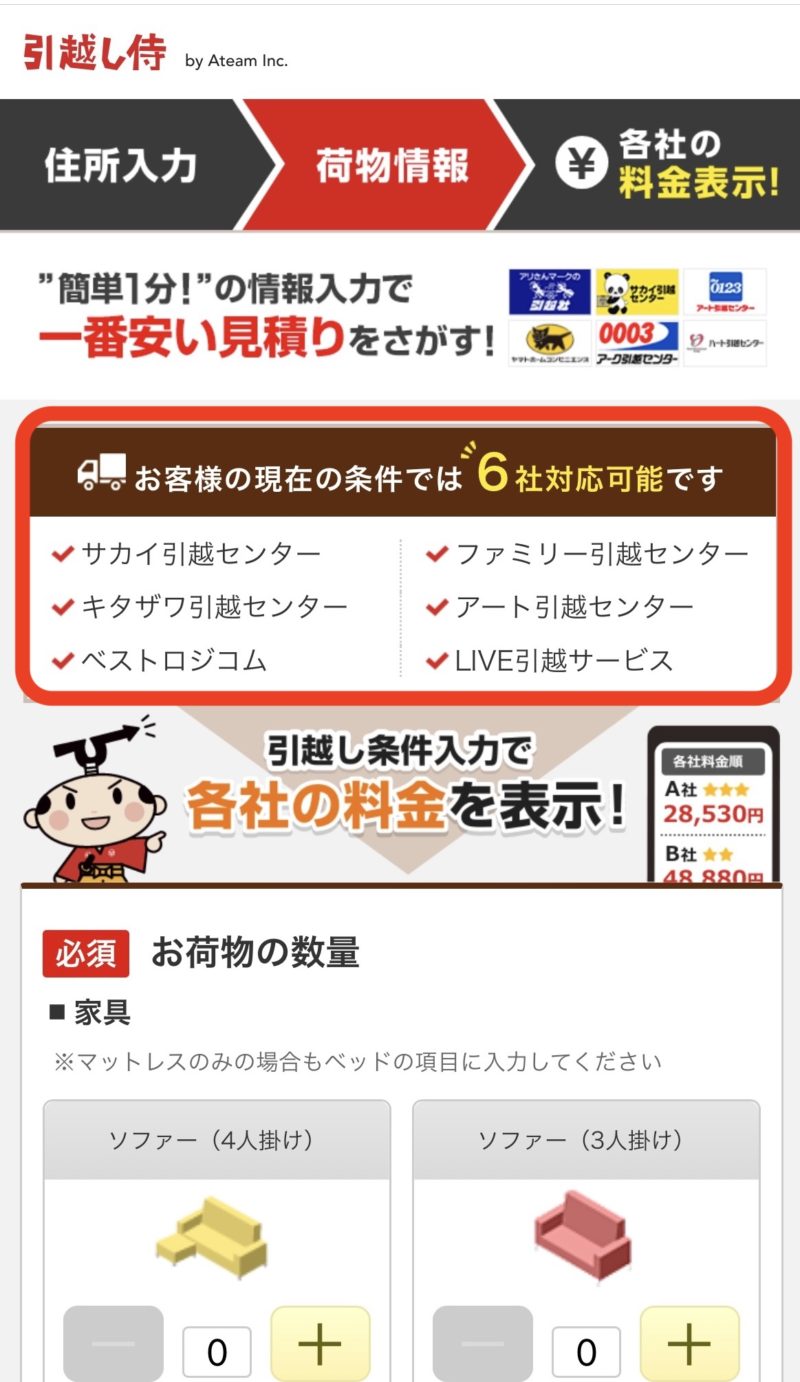Increase the 4-seater sofa (4人掛け) quantity
Viewport: 800px width, 1382px height.
click(320, 1344)
